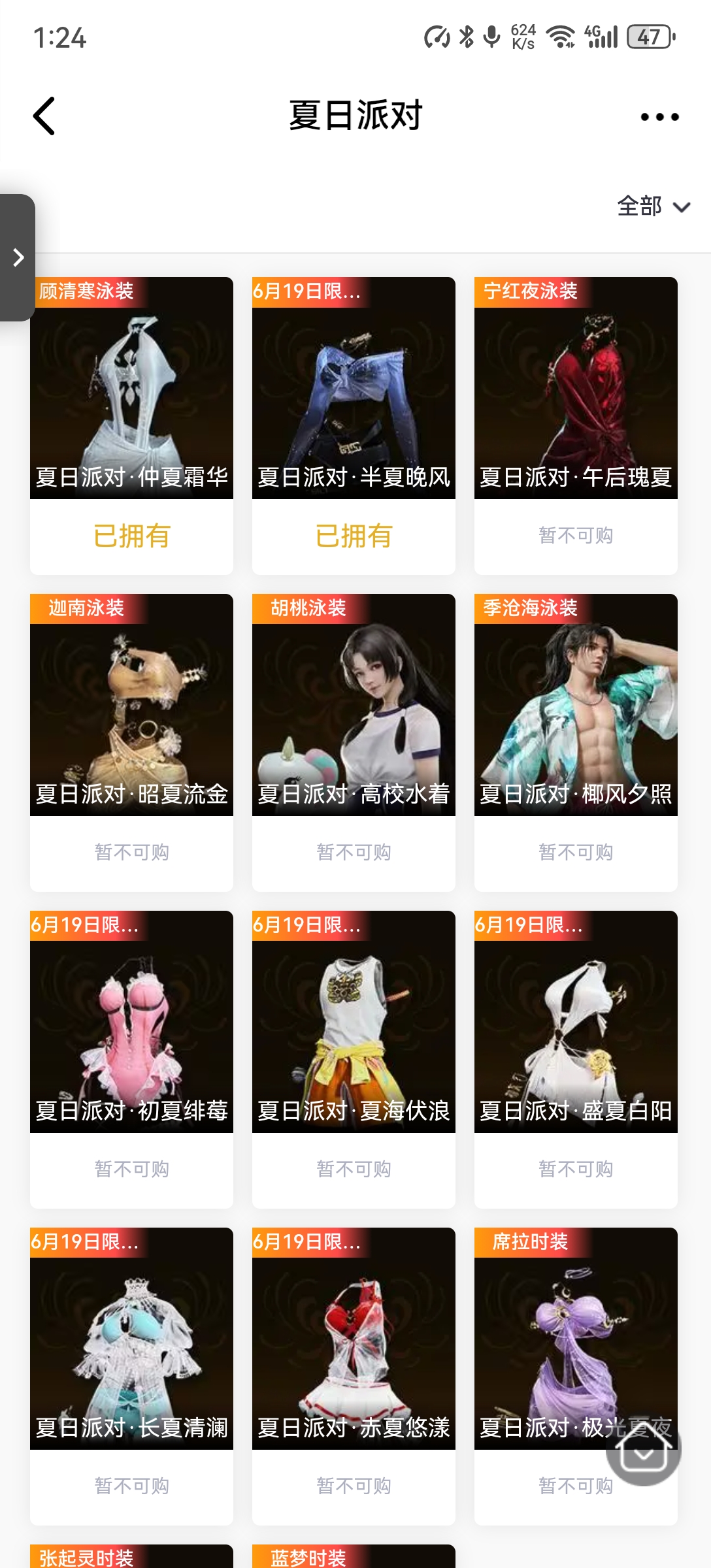The image size is (711, 1568).
Task: View 夏日派对·椰风夕照 outfit details
Action: (x=576, y=706)
